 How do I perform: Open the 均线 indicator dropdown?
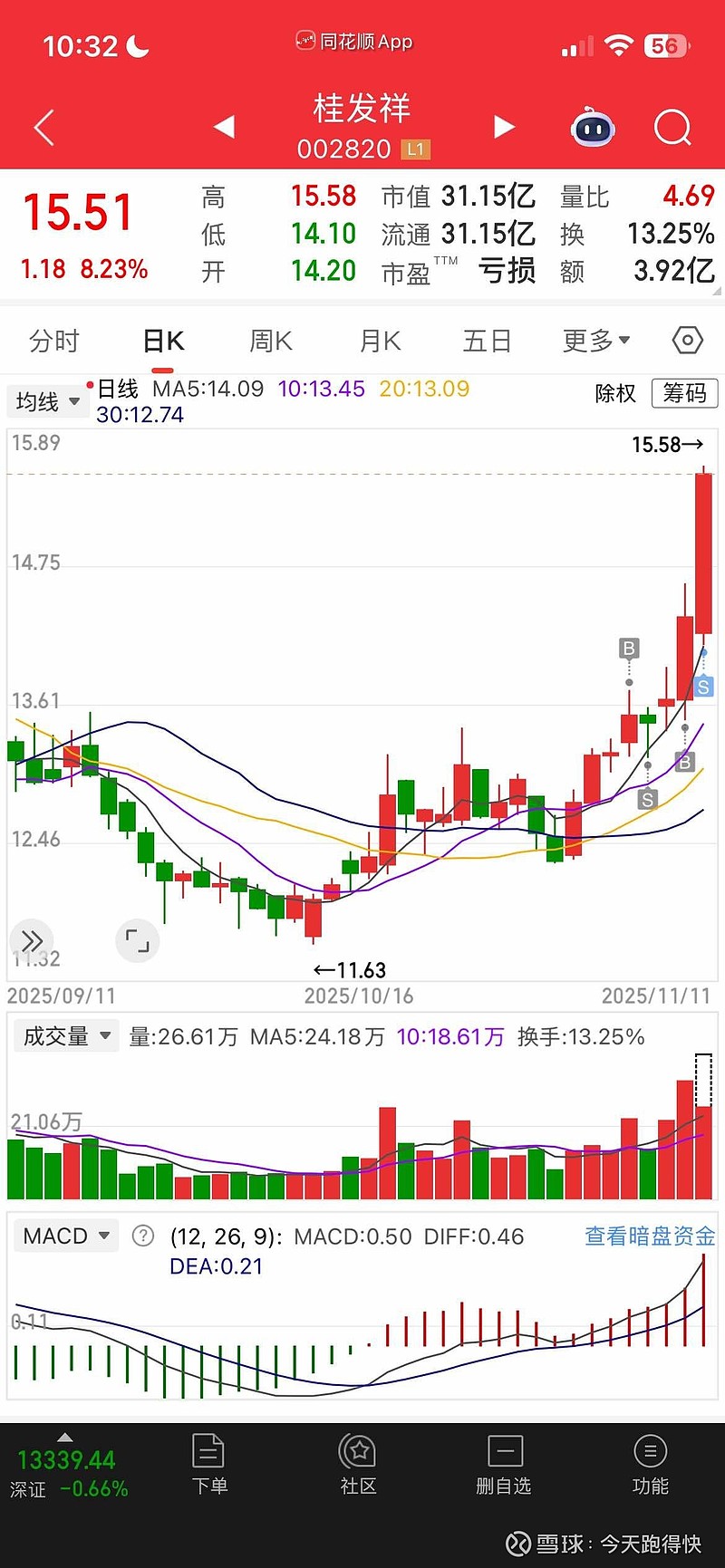click(47, 401)
